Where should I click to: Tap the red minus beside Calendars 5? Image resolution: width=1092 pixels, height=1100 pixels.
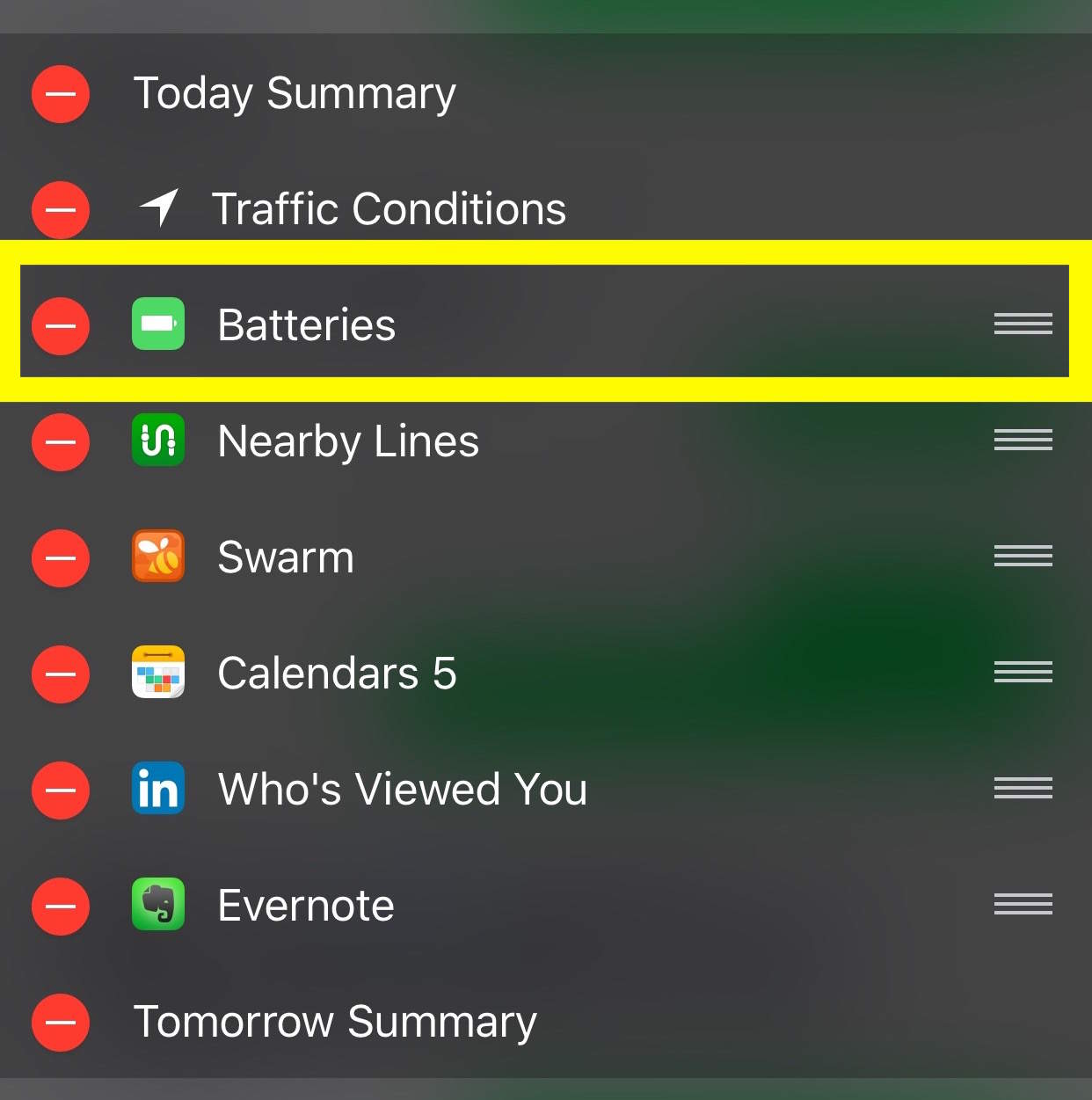[x=61, y=674]
